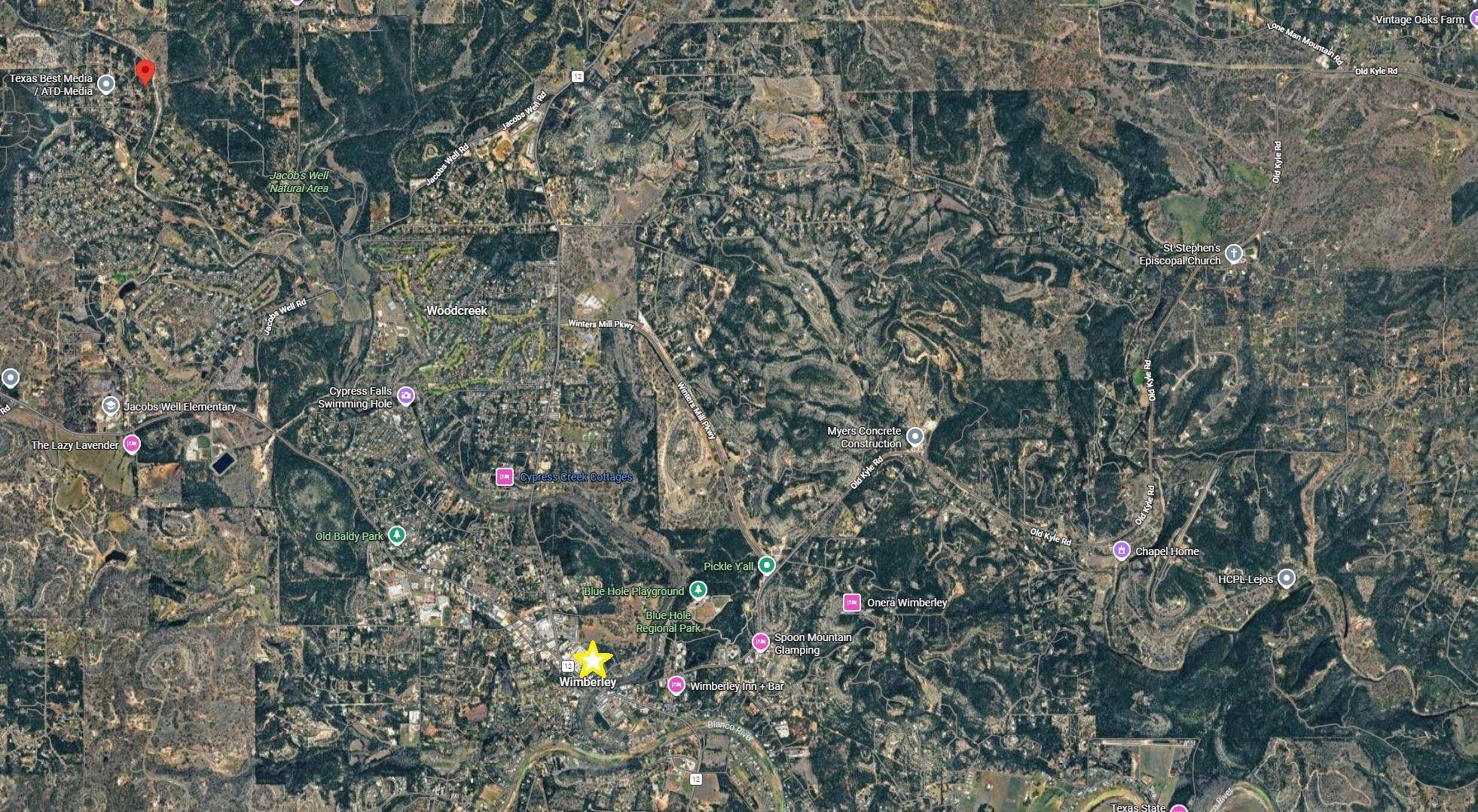Image resolution: width=1478 pixels, height=812 pixels.
Task: Open St Stephen's Episcopal Church pin
Action: [x=1233, y=254]
